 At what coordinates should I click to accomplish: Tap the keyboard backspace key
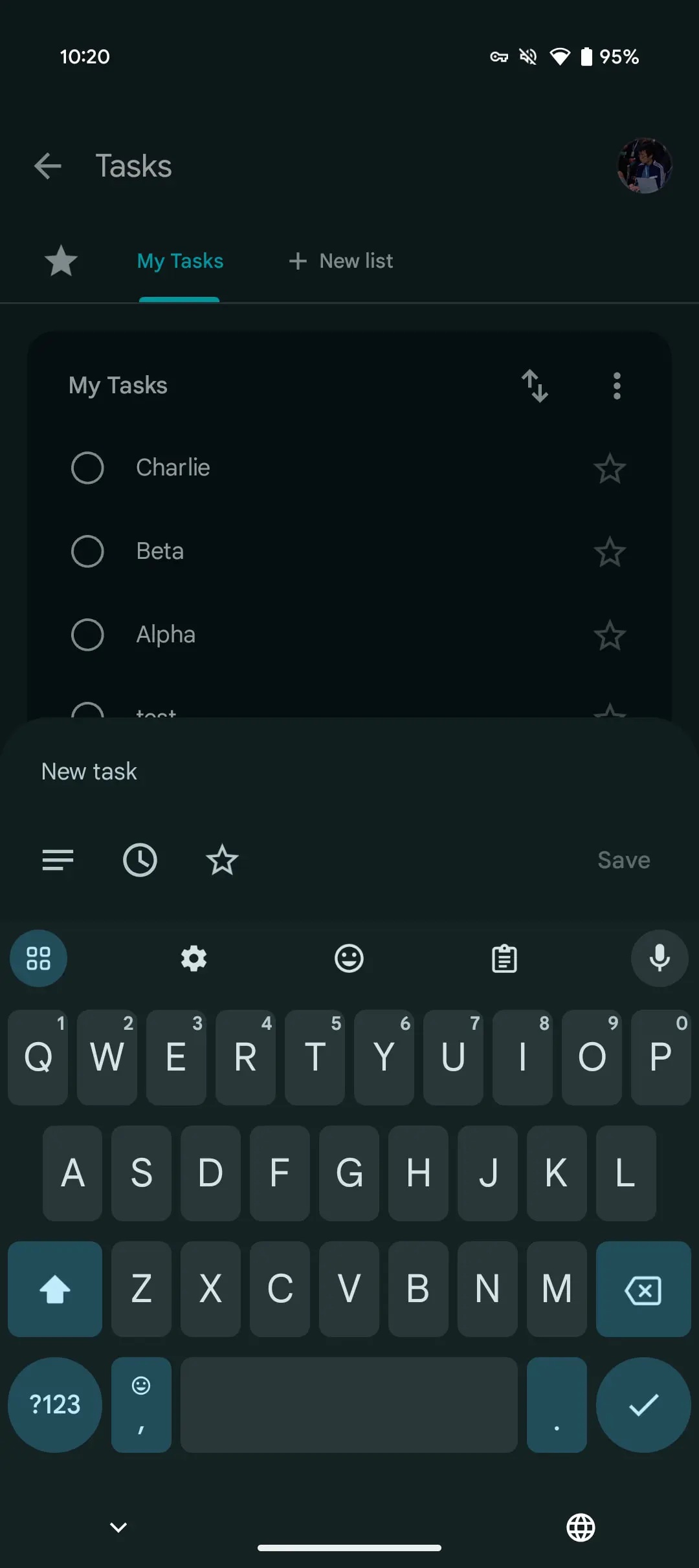[x=643, y=1289]
